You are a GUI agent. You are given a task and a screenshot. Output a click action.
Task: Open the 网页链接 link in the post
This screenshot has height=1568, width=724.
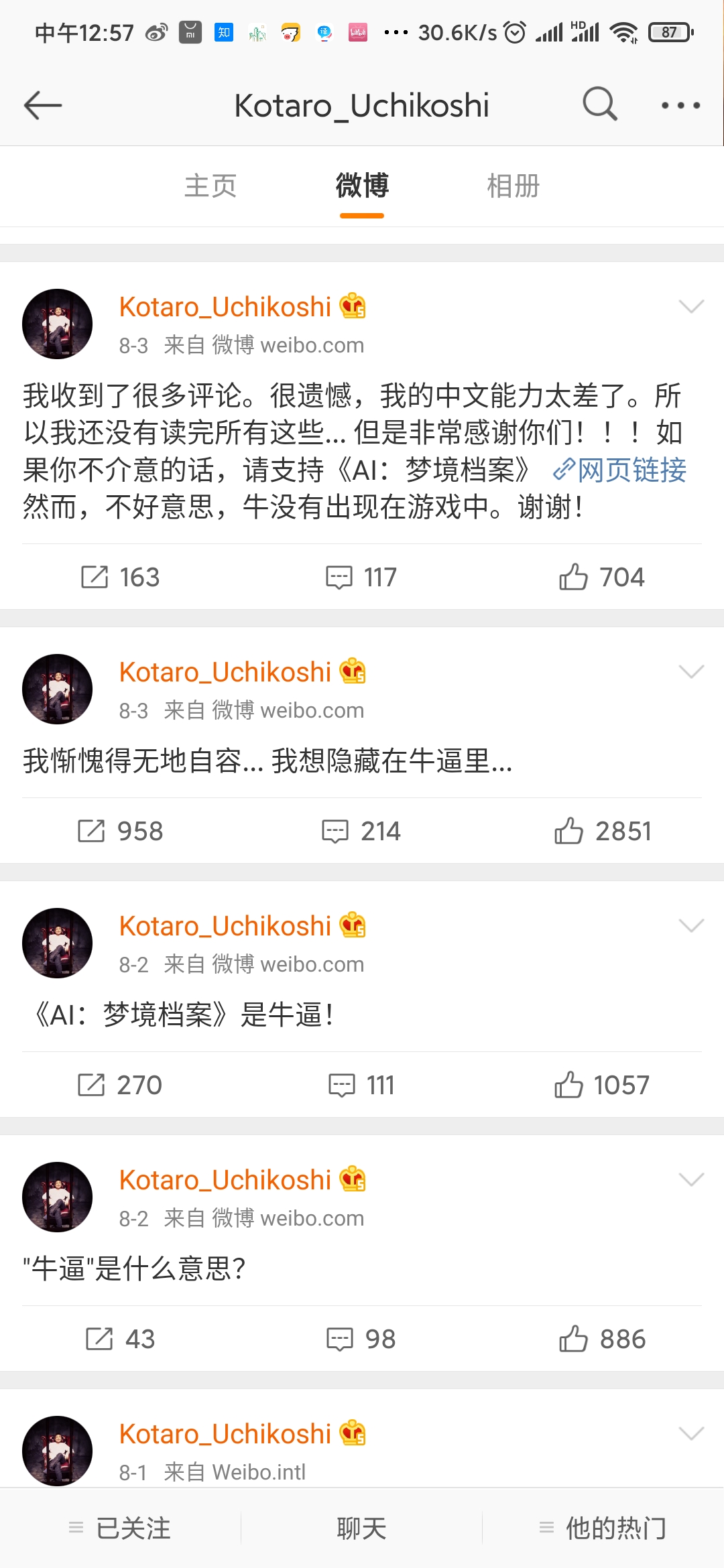(x=620, y=470)
